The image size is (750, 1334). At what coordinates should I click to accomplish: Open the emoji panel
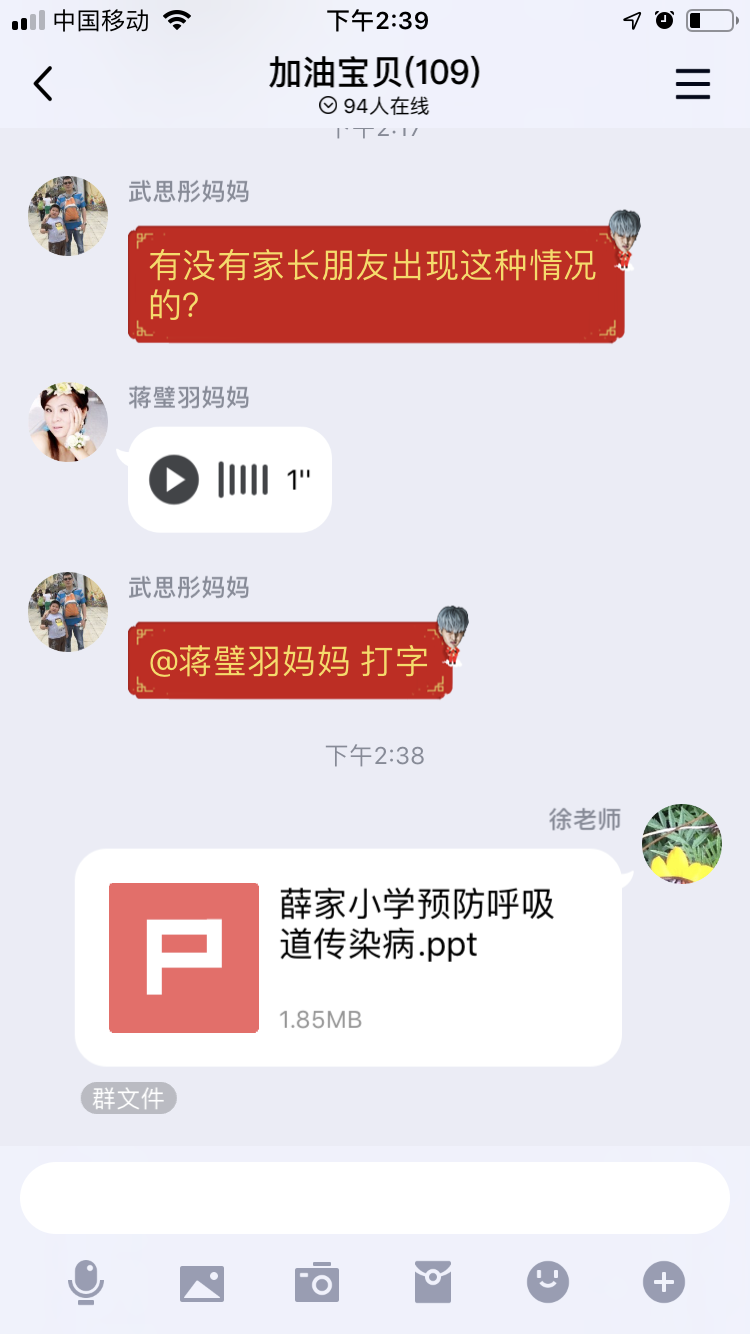(548, 1282)
